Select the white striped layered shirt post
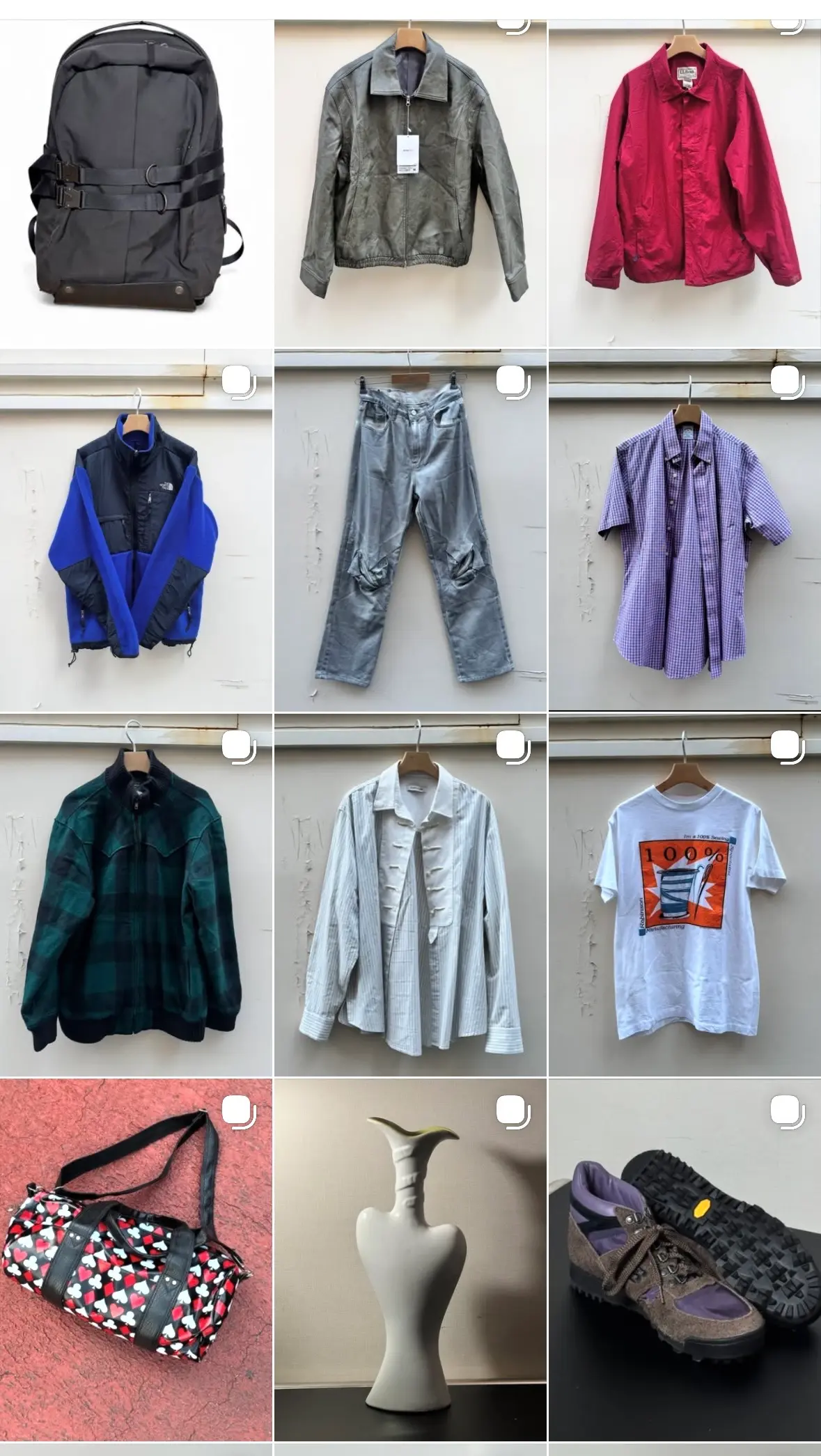Viewport: 821px width, 1456px height. point(410,895)
